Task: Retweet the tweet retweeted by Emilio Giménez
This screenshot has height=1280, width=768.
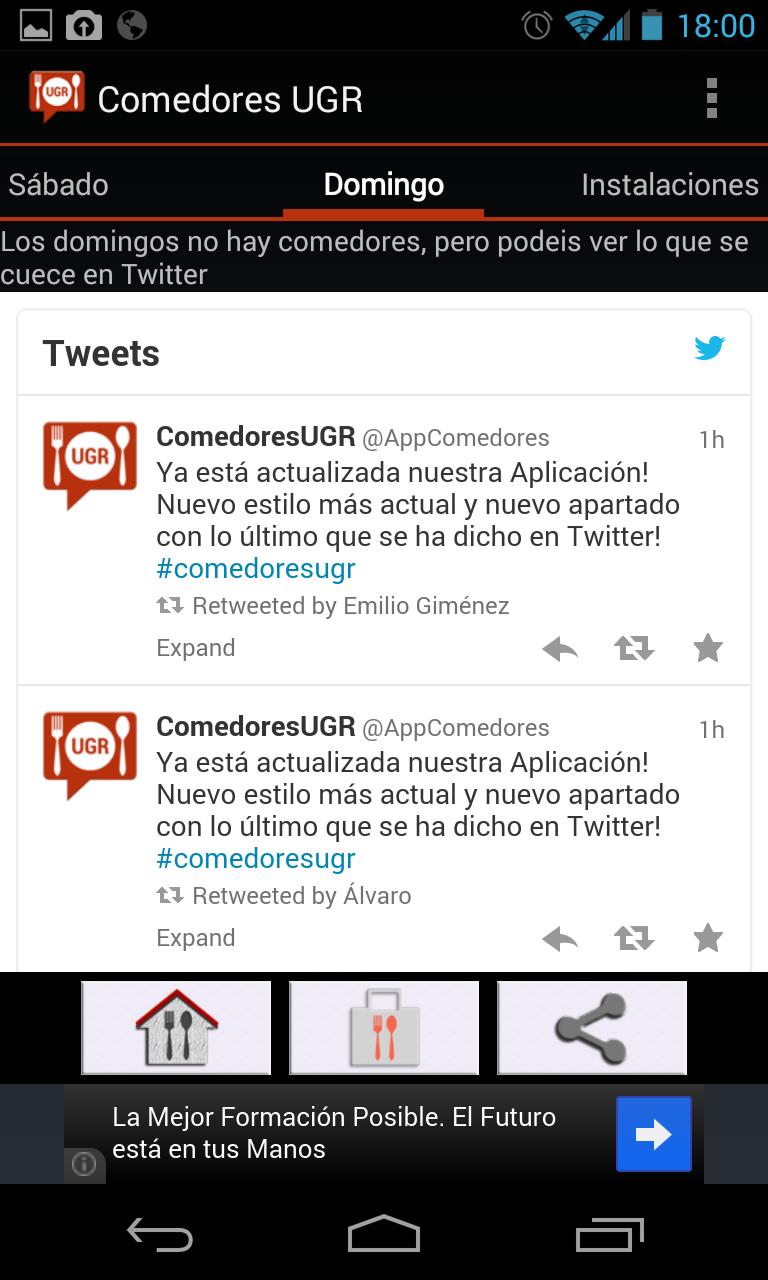Action: [x=634, y=649]
